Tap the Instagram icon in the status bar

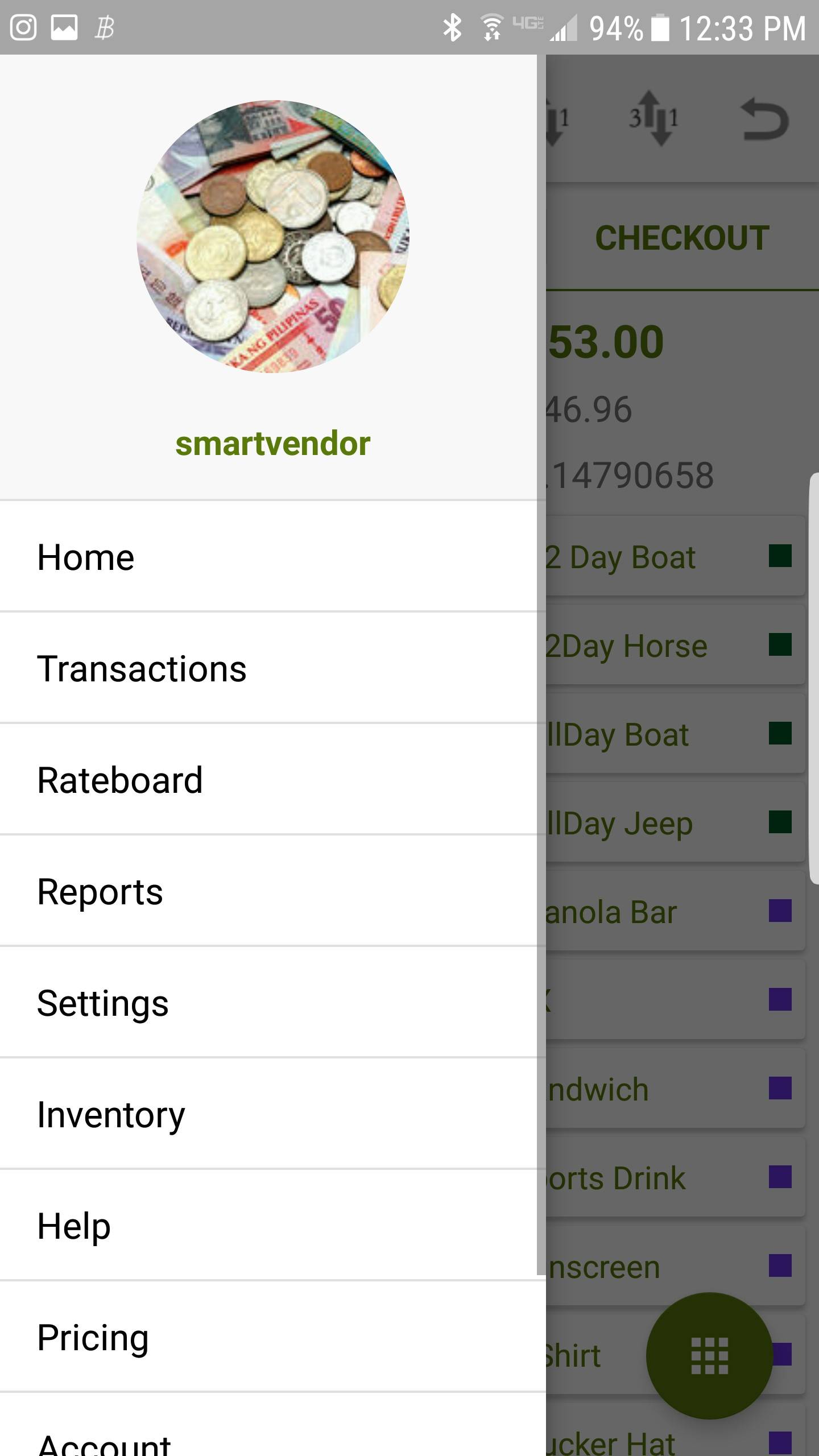click(x=23, y=26)
